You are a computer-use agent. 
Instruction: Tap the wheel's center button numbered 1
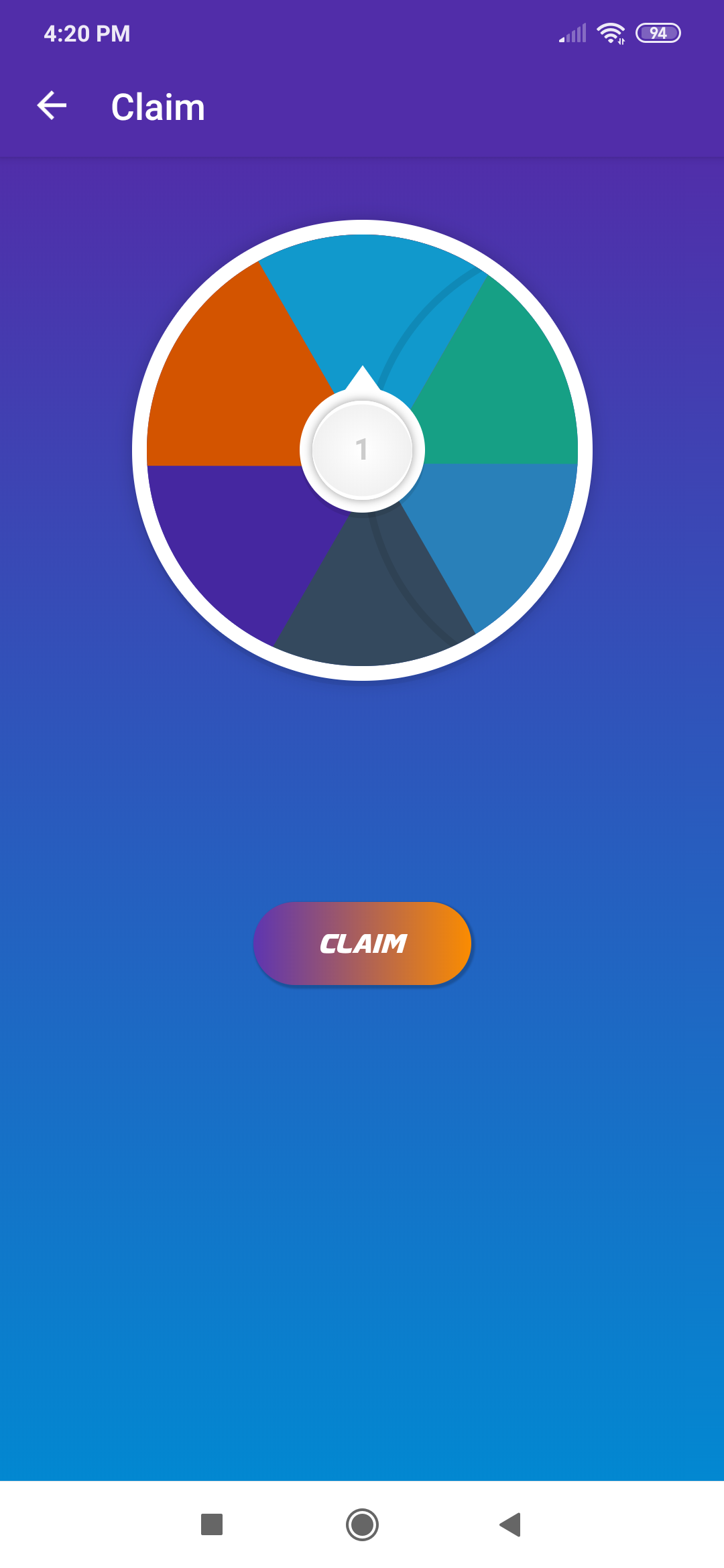(362, 450)
